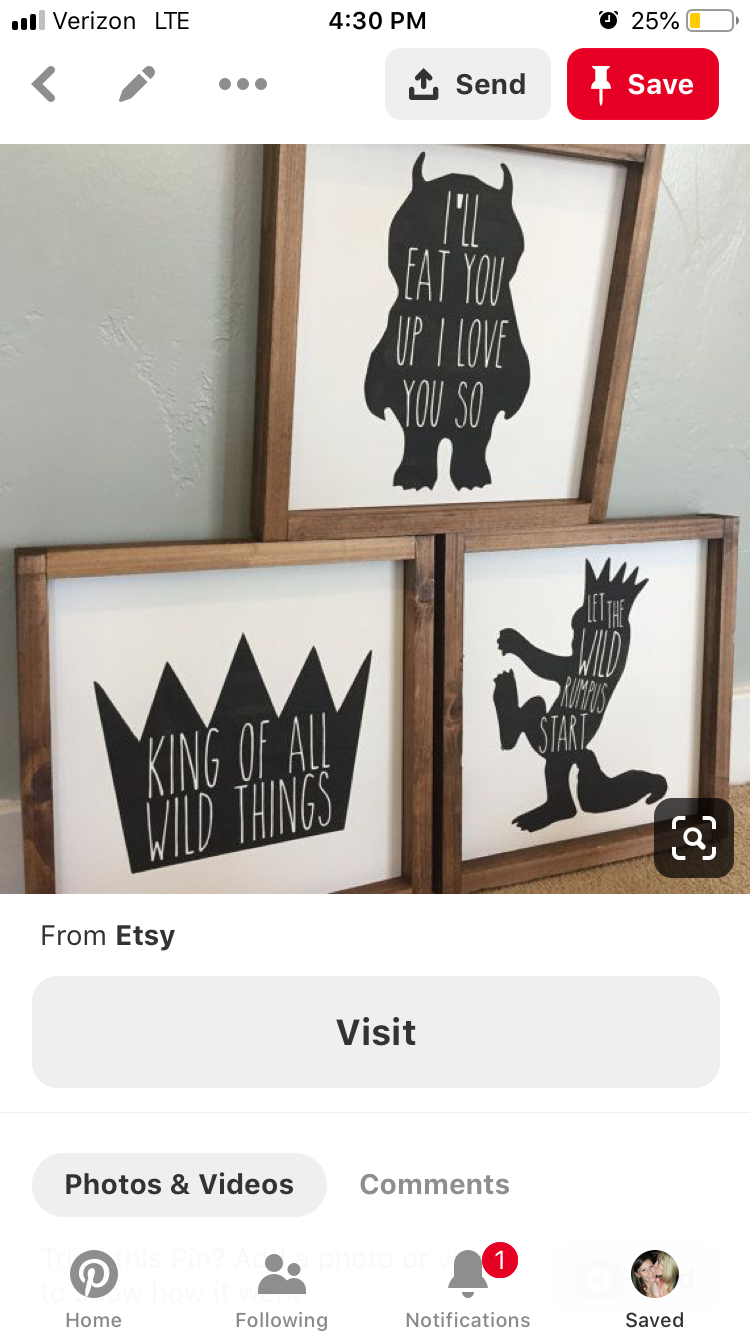Go to the Home tab
The width and height of the screenshot is (750, 1334).
point(93,1290)
